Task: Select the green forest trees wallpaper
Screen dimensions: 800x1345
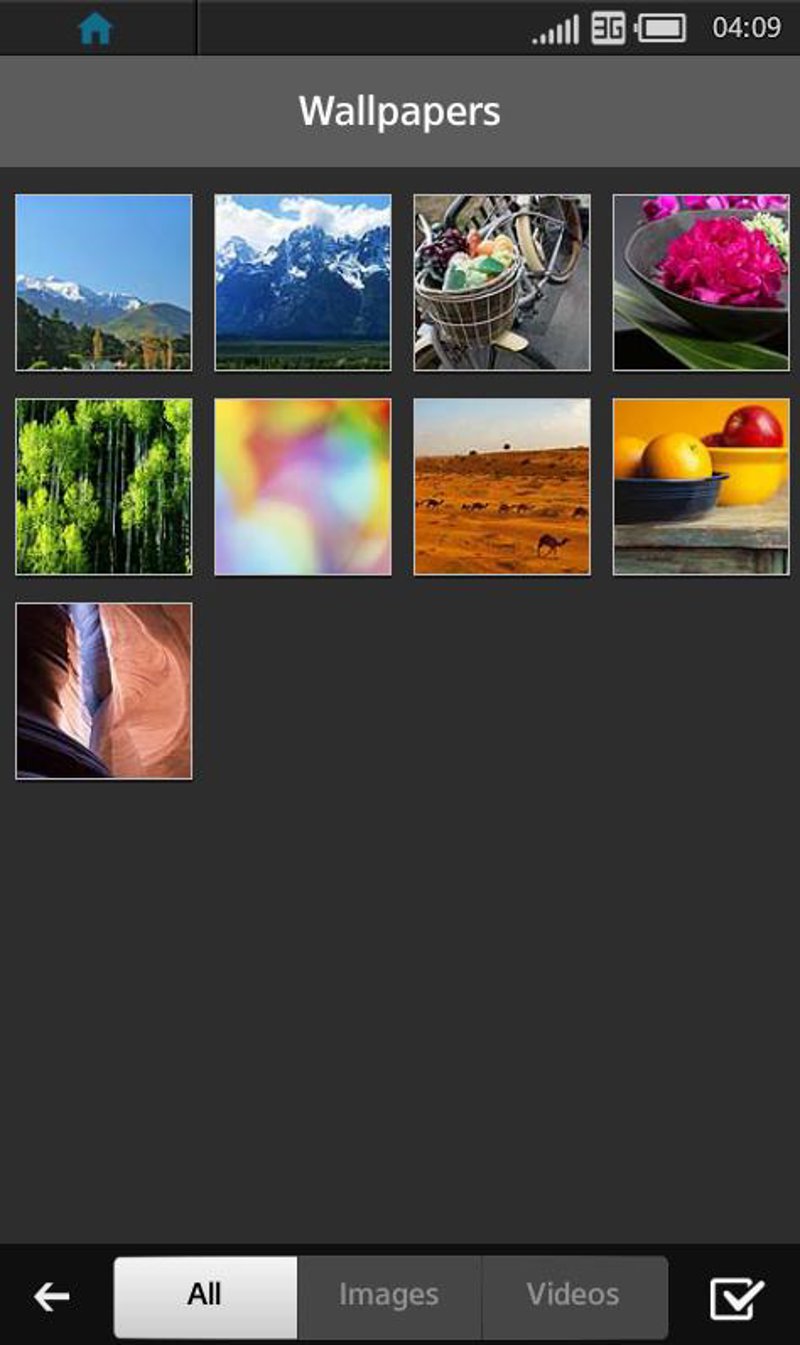Action: click(104, 487)
